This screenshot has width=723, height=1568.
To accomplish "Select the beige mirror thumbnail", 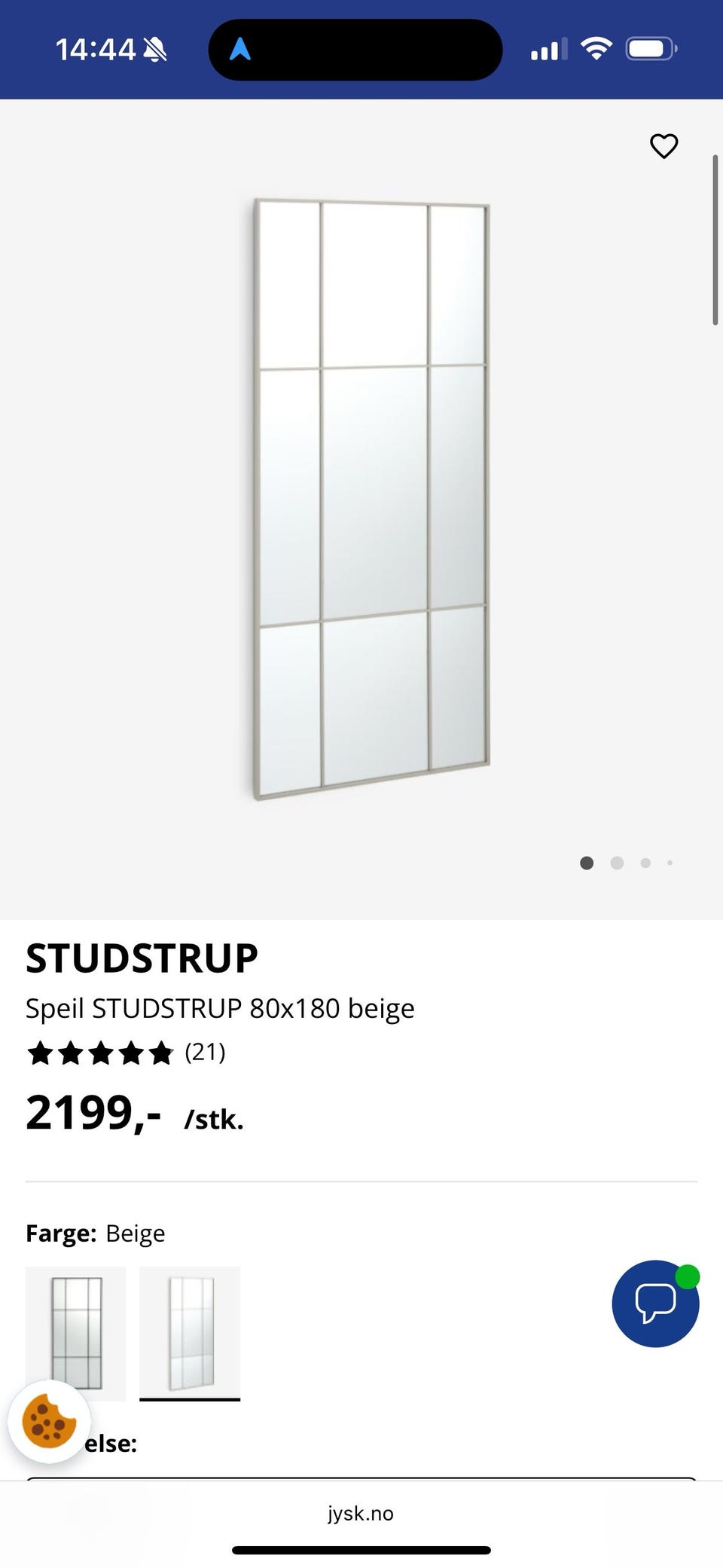I will (190, 1331).
